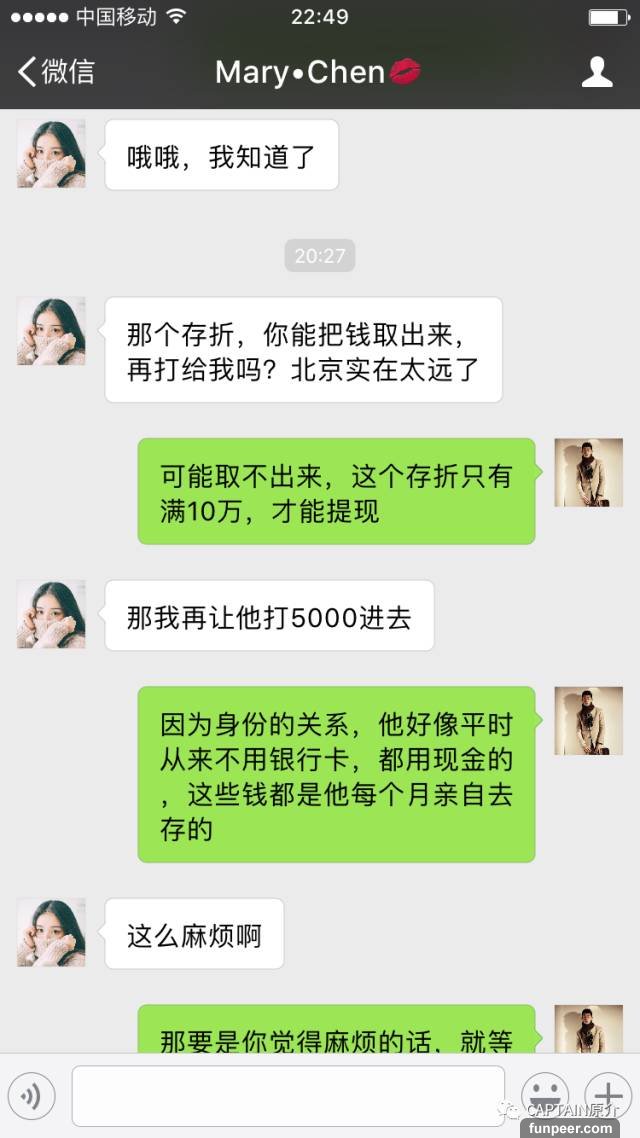Tap the message text field

tap(288, 1096)
